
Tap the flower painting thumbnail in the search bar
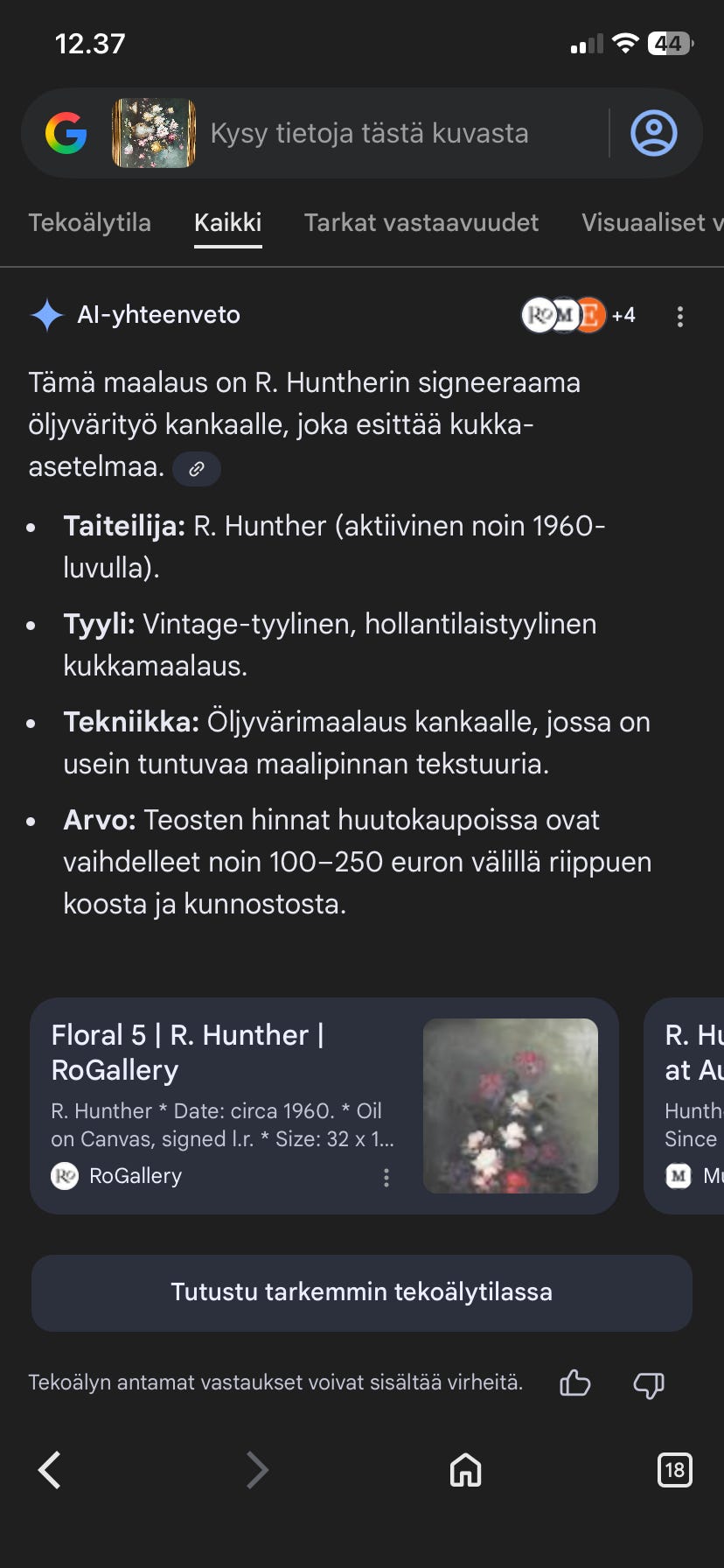click(153, 132)
